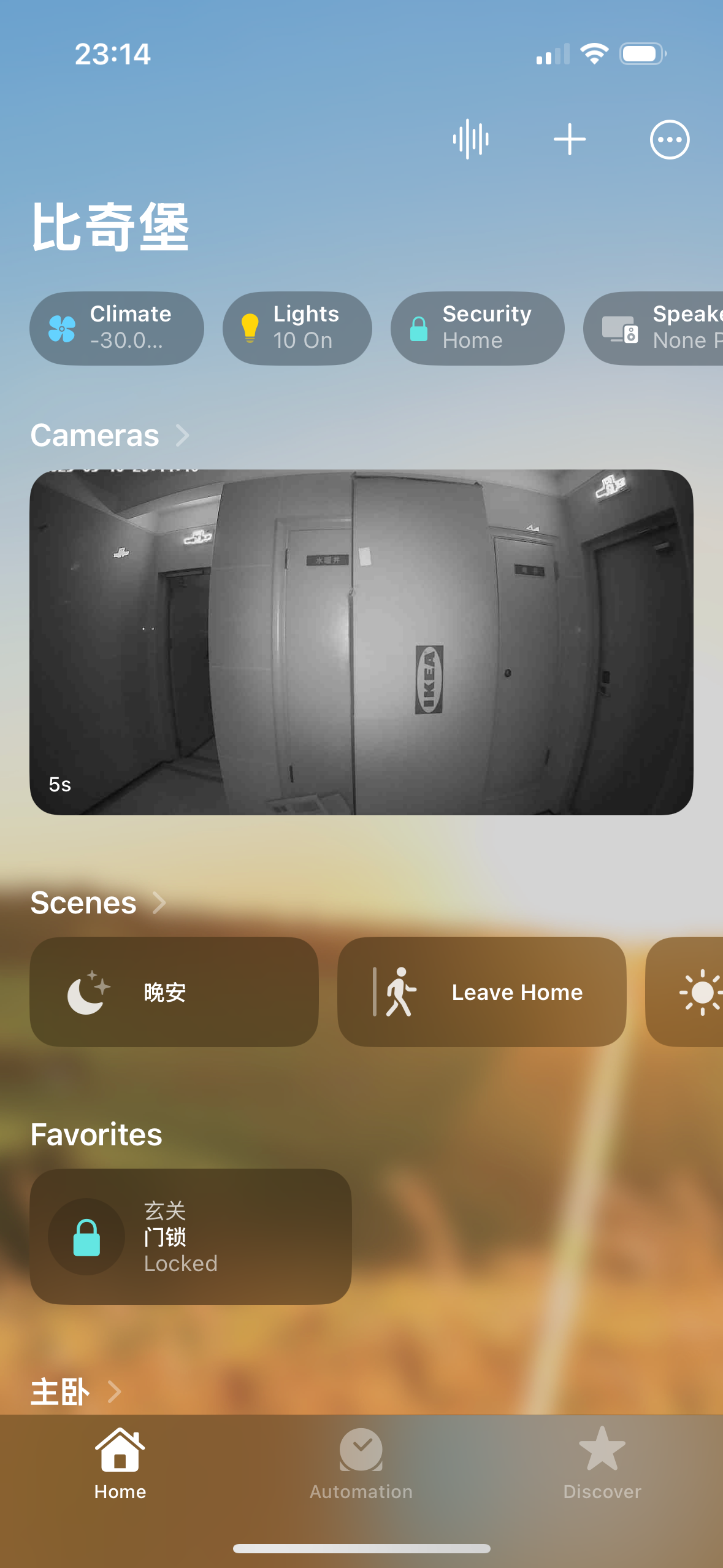
Task: Switch to the Automation tab
Action: click(x=361, y=1464)
